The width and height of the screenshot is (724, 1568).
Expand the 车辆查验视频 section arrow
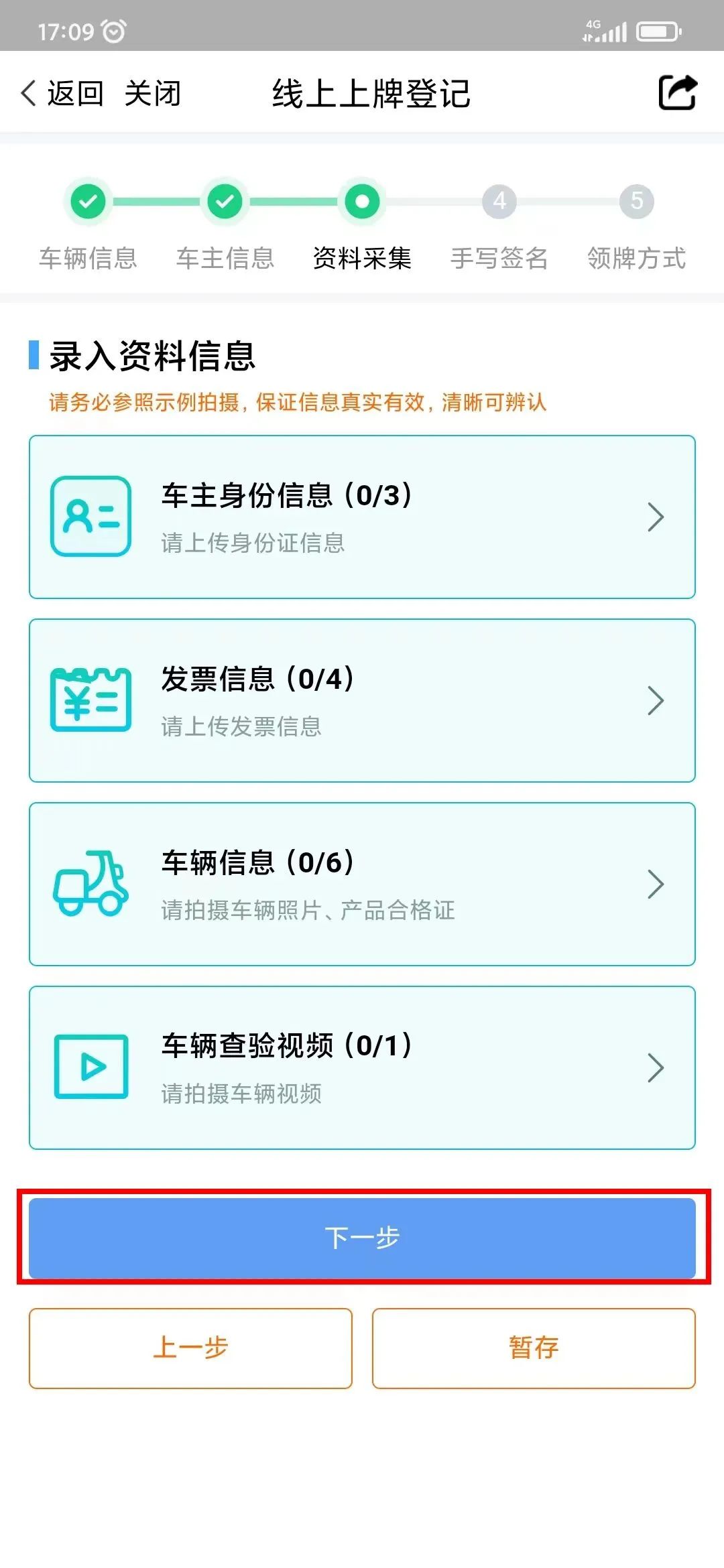[x=655, y=1069]
